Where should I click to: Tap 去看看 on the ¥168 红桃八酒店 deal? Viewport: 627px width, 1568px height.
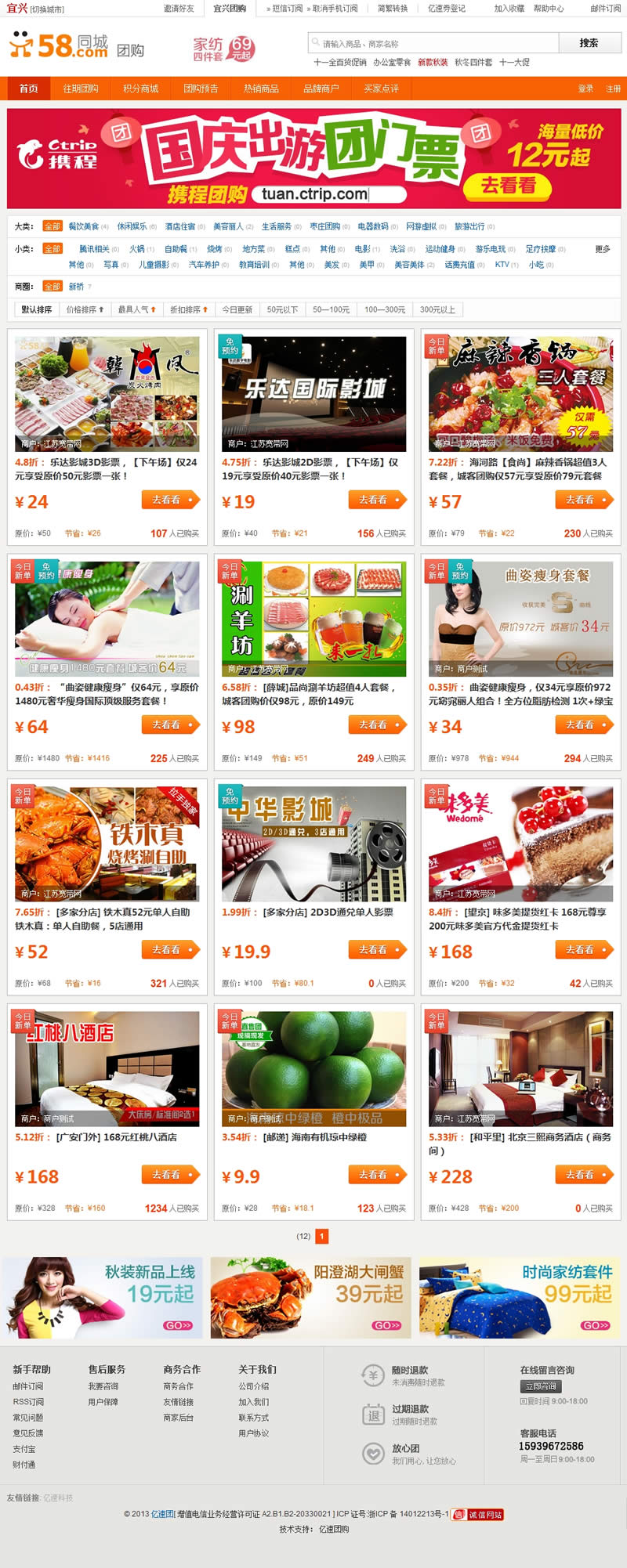pyautogui.click(x=171, y=1175)
